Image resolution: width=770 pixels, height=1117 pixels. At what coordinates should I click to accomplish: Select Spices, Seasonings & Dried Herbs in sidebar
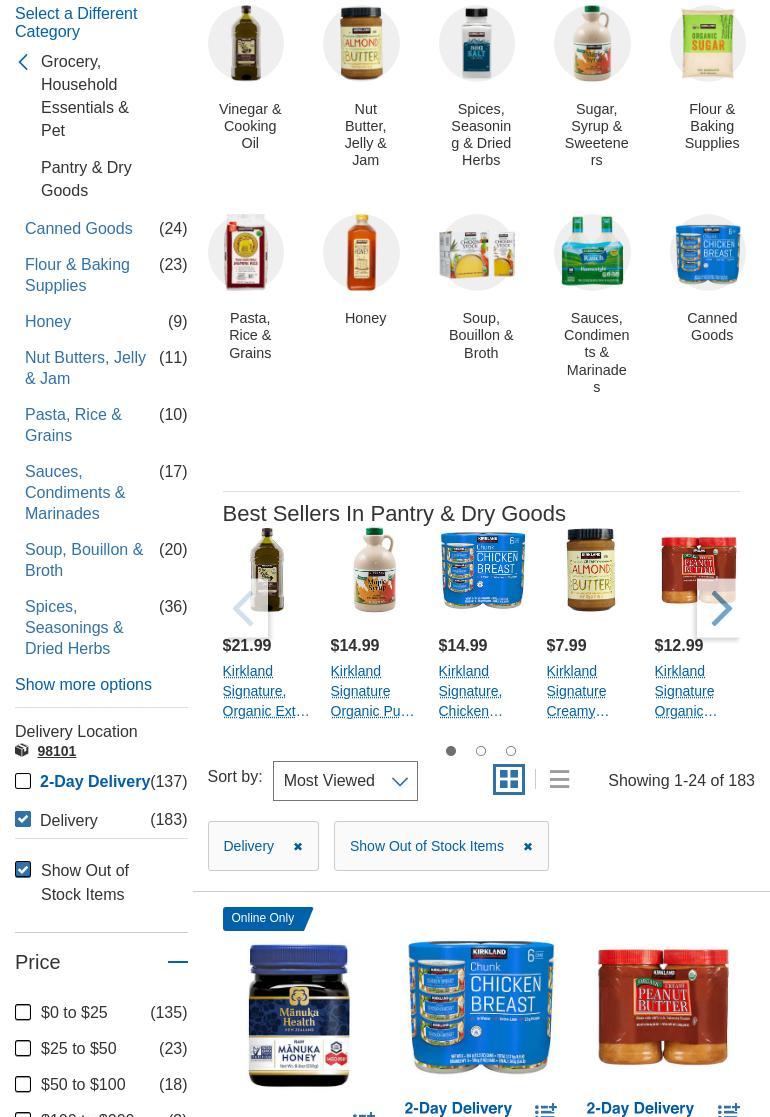74,627
